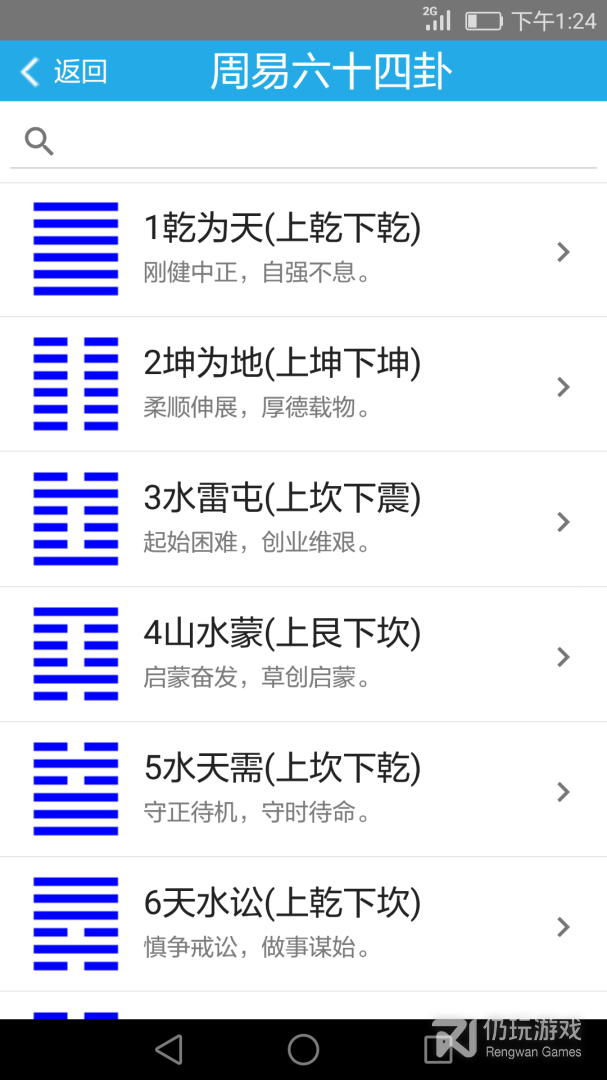The height and width of the screenshot is (1080, 607).
Task: View hexagram 4山水蒙
Action: click(303, 654)
